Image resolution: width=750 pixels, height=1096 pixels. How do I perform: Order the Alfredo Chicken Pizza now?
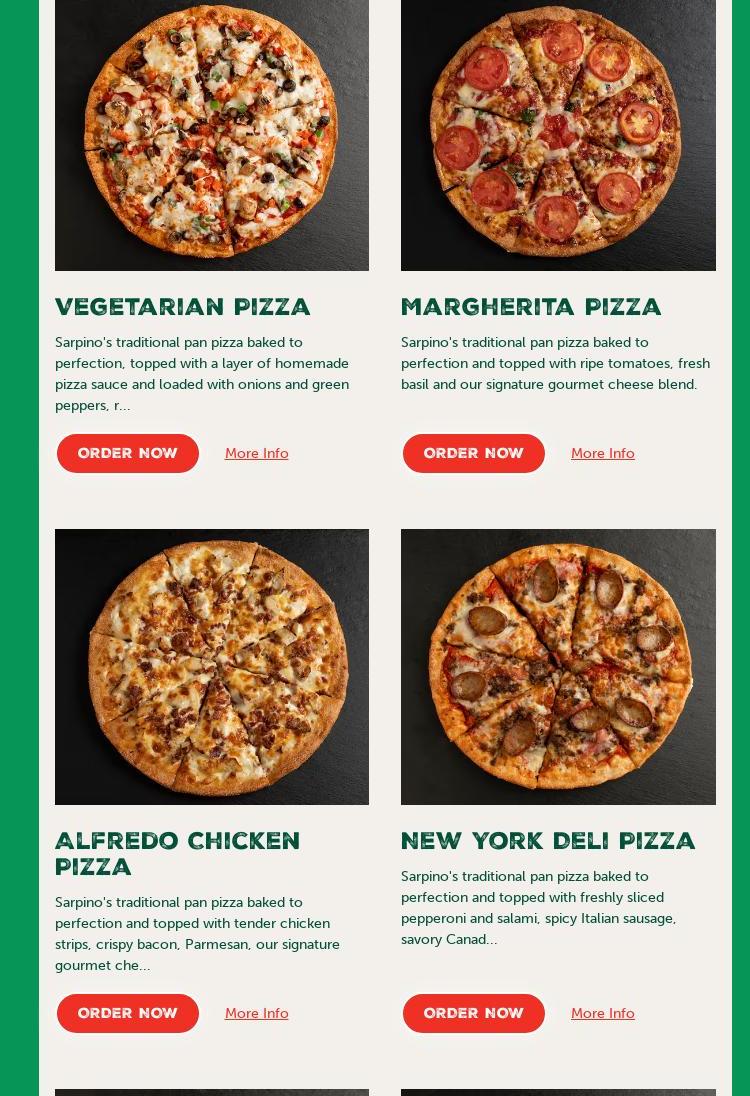[127, 1013]
